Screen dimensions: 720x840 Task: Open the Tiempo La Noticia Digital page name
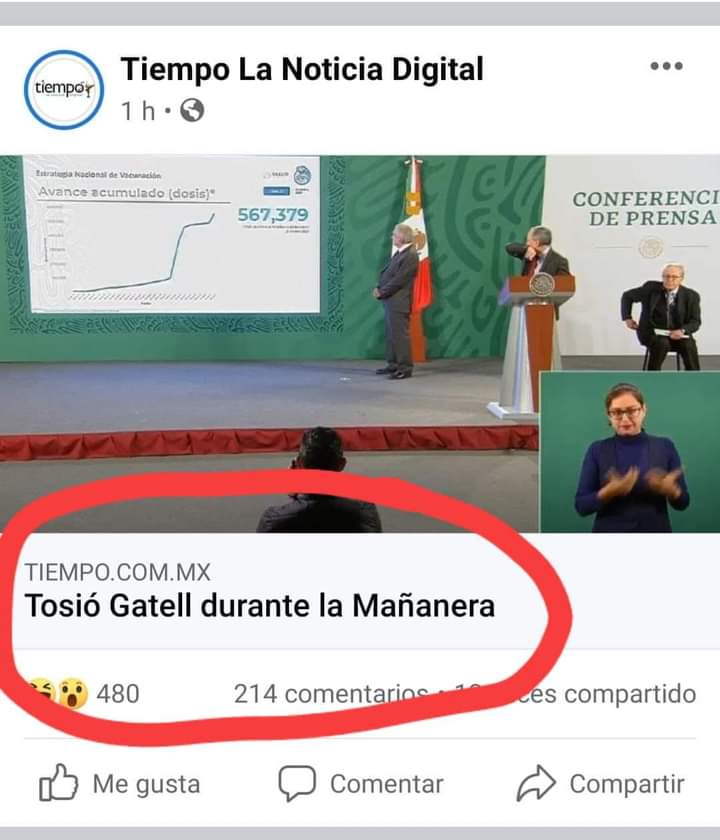coord(301,69)
